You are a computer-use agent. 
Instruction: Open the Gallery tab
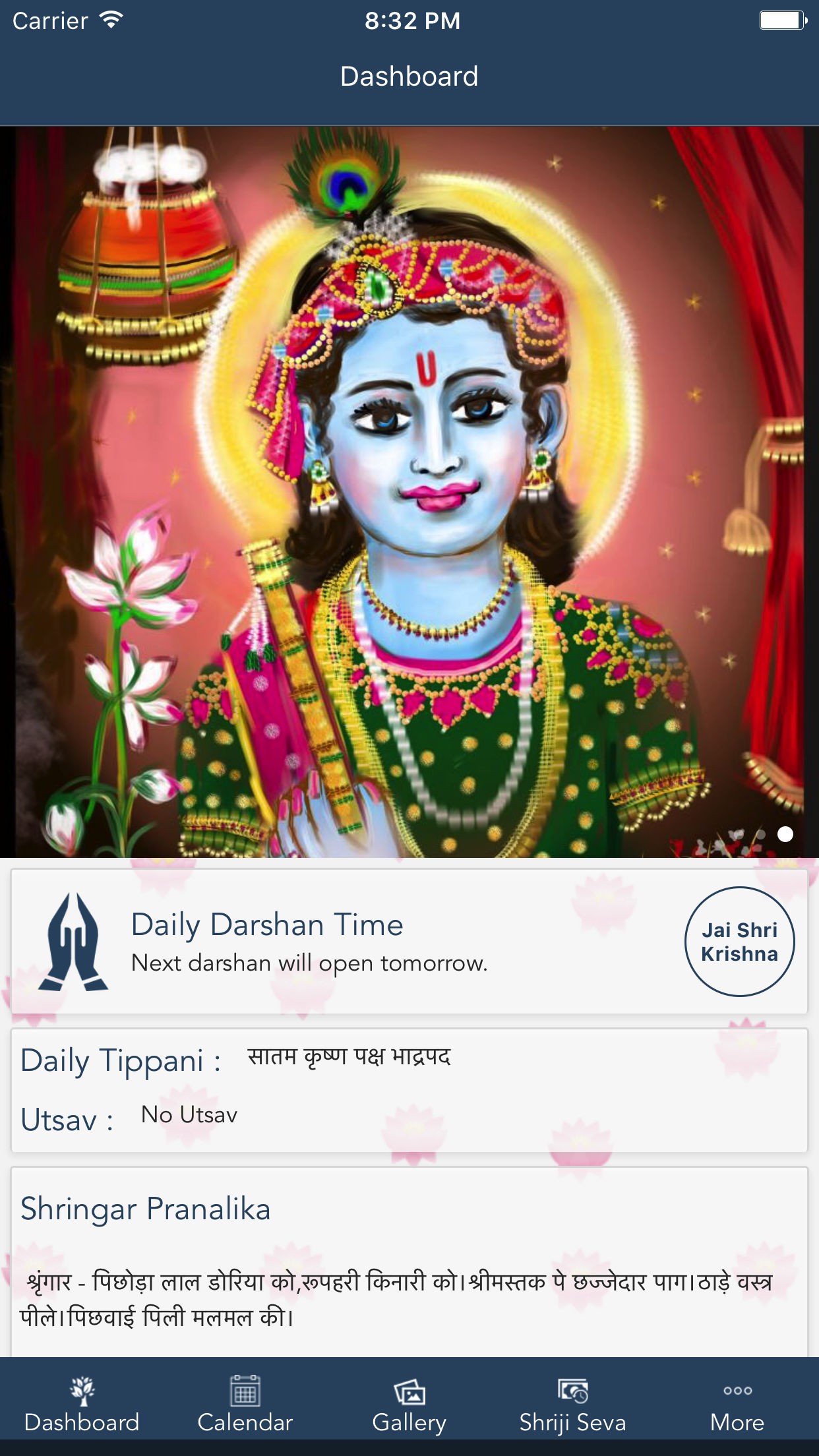tap(409, 1405)
